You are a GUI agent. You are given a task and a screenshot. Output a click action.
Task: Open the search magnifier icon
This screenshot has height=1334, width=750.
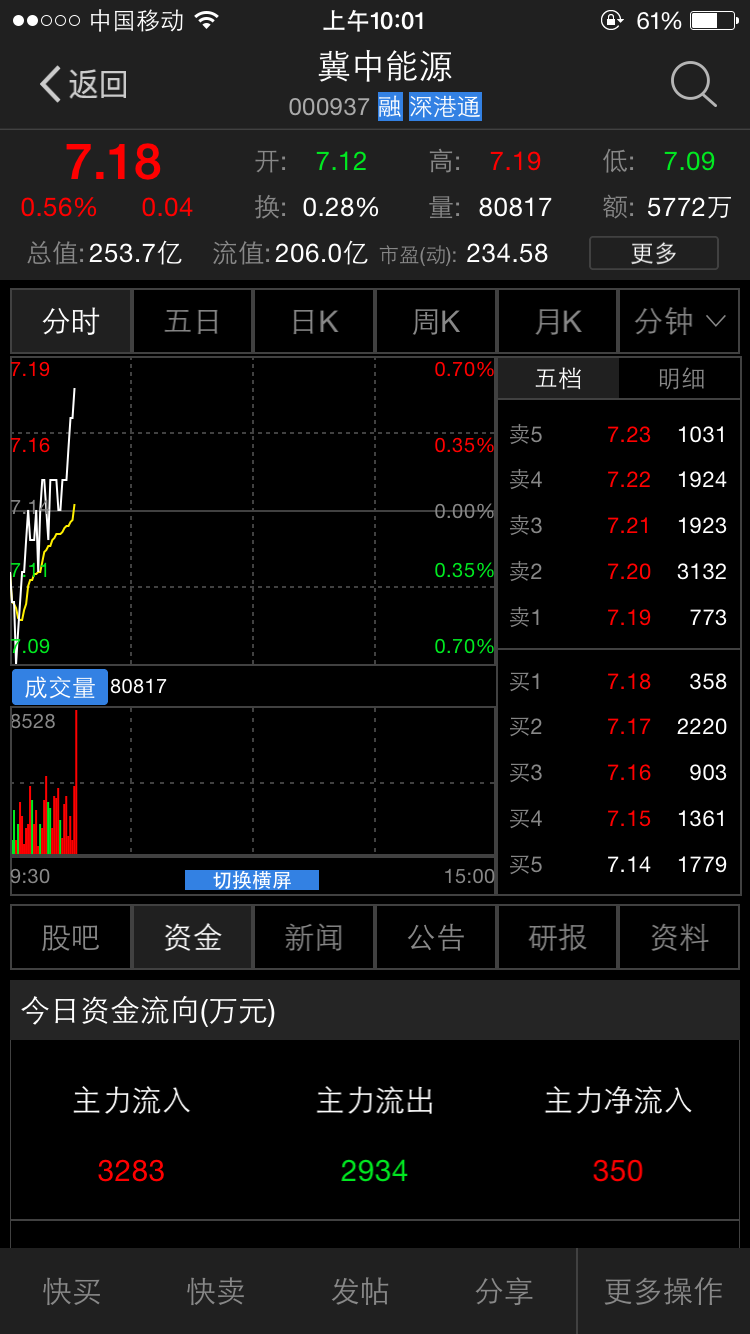(x=693, y=84)
